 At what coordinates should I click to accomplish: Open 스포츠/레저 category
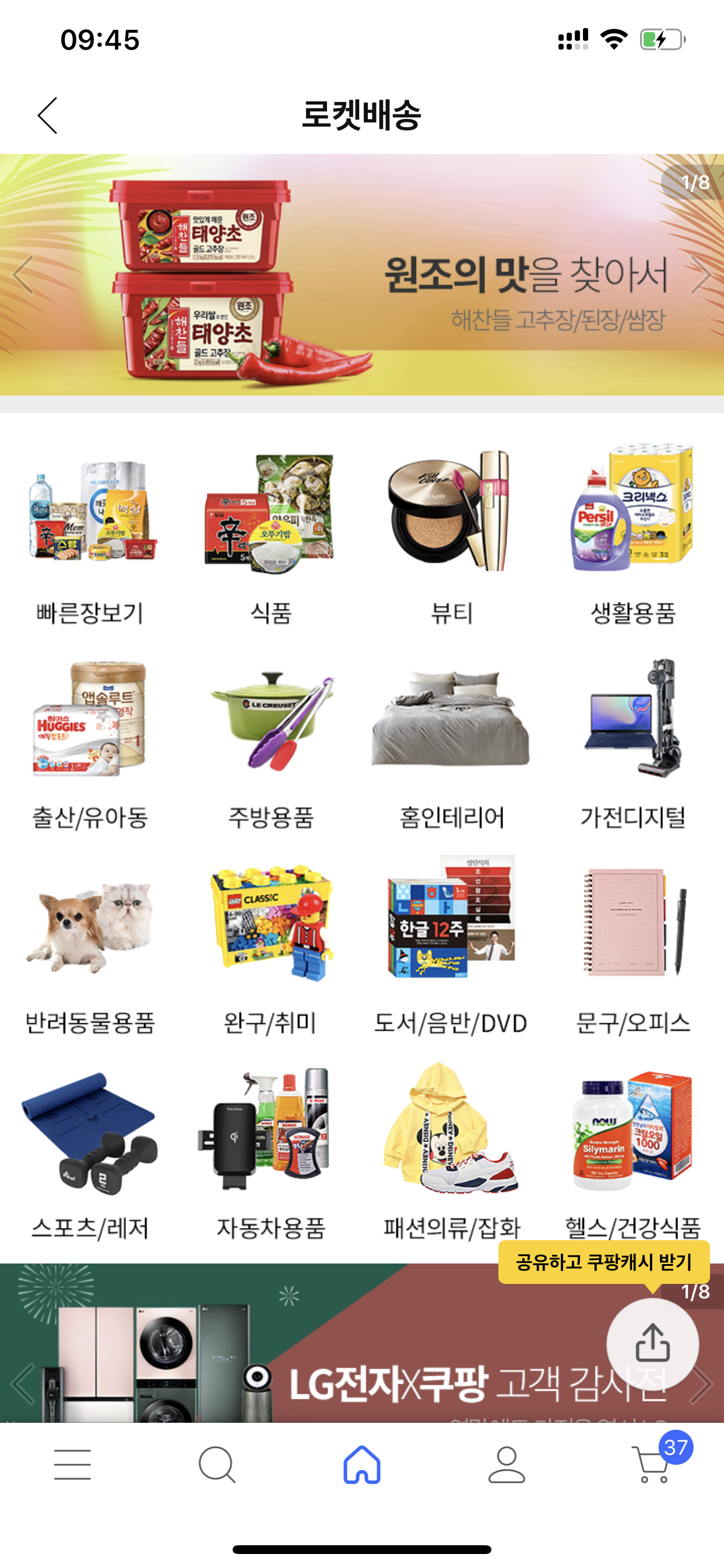[90, 1150]
